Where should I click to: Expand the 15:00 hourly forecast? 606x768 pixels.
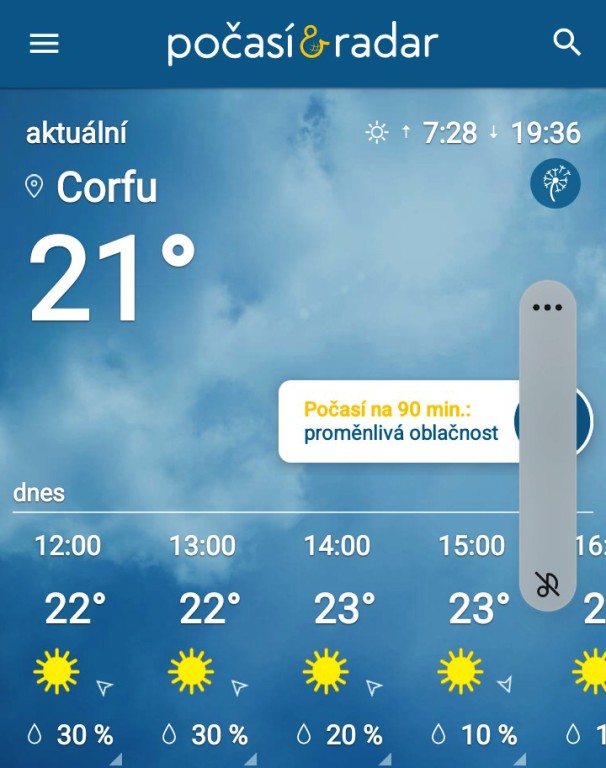pyautogui.click(x=472, y=640)
